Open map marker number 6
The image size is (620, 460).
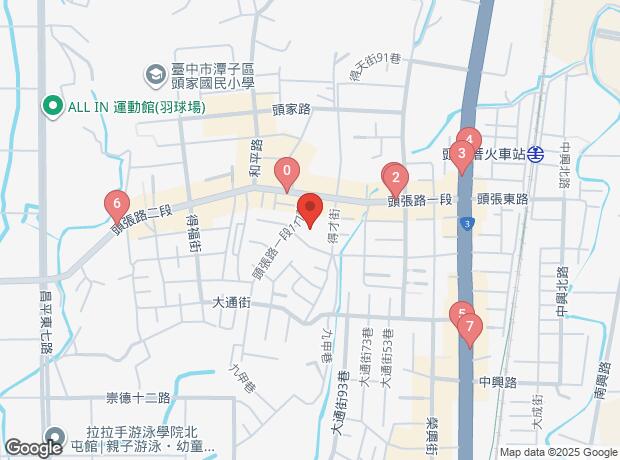coord(118,204)
